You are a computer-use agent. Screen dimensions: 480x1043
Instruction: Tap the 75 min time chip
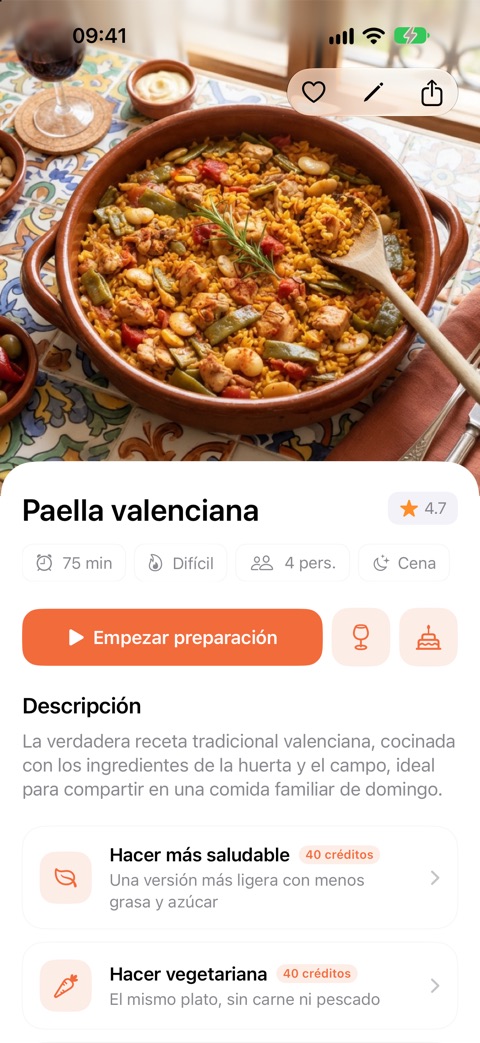click(74, 563)
